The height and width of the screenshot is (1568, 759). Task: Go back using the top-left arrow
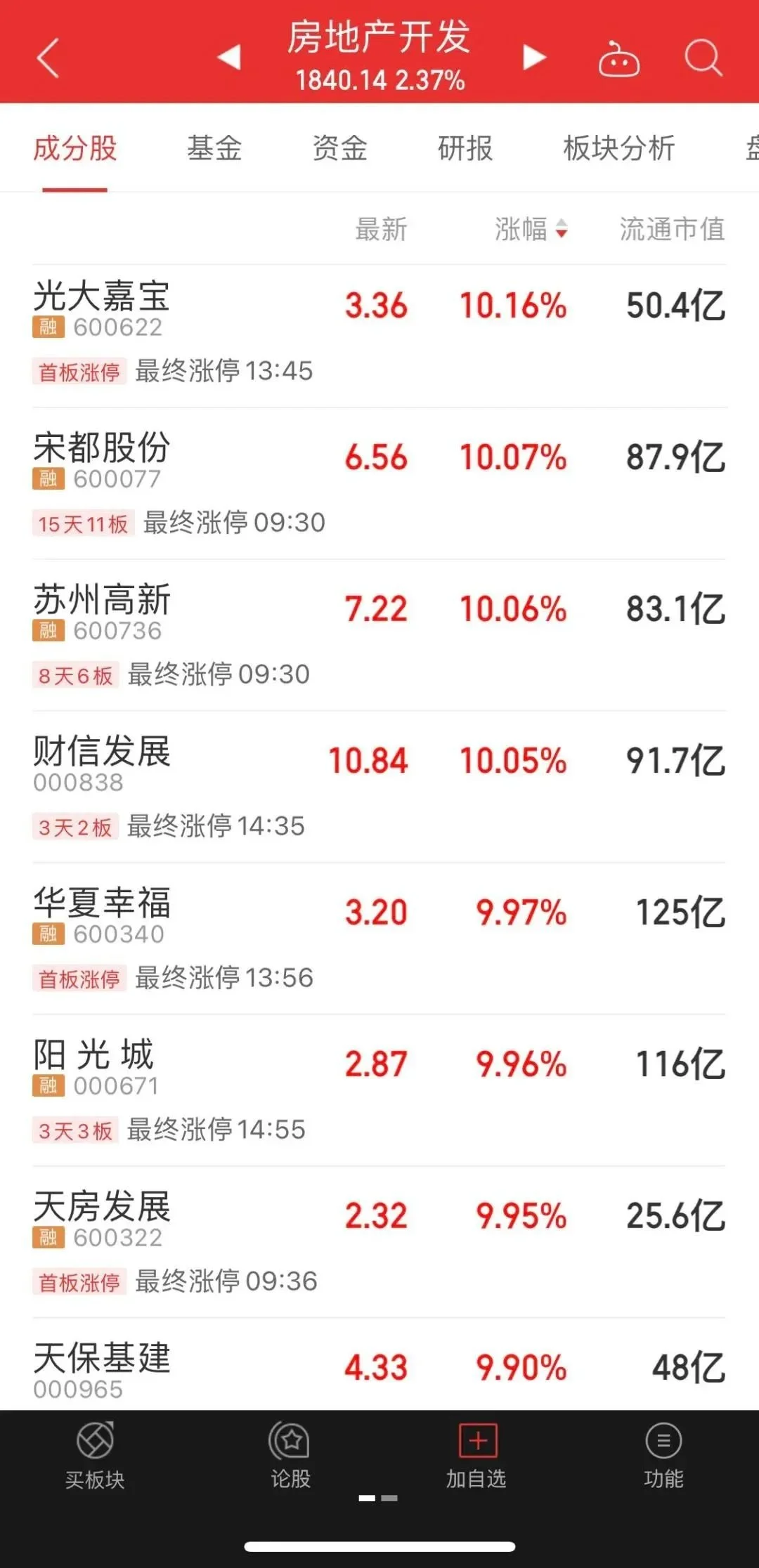point(48,58)
